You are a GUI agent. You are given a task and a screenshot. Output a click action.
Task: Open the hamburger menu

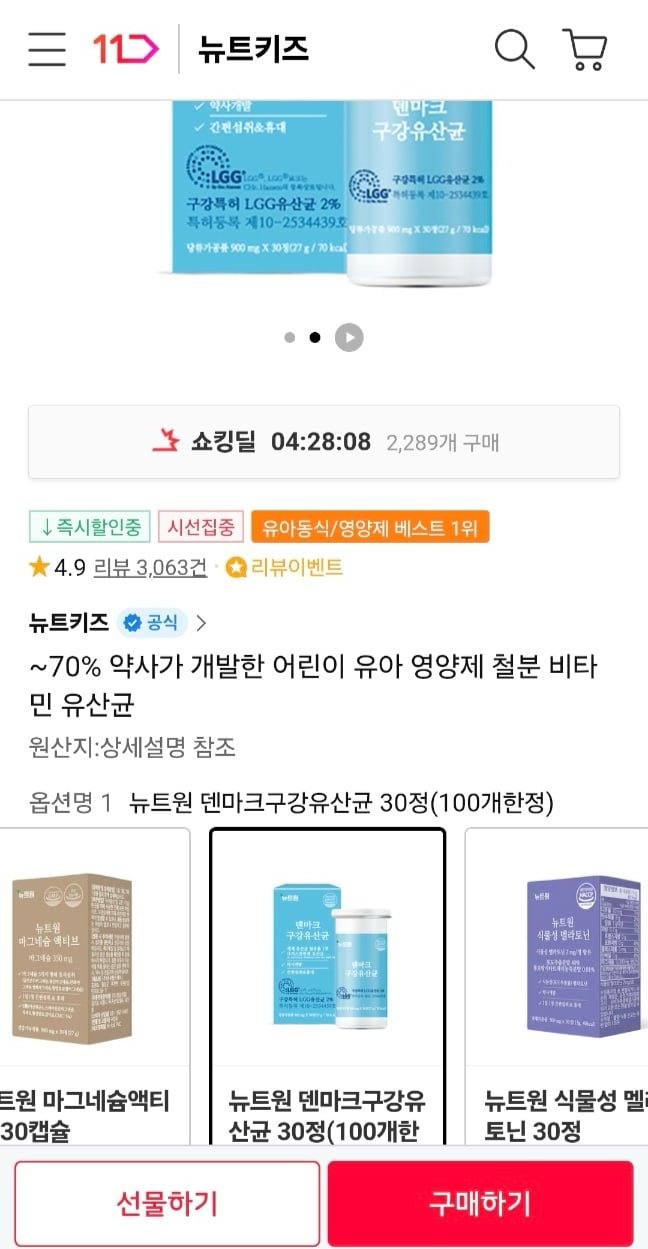(x=46, y=49)
